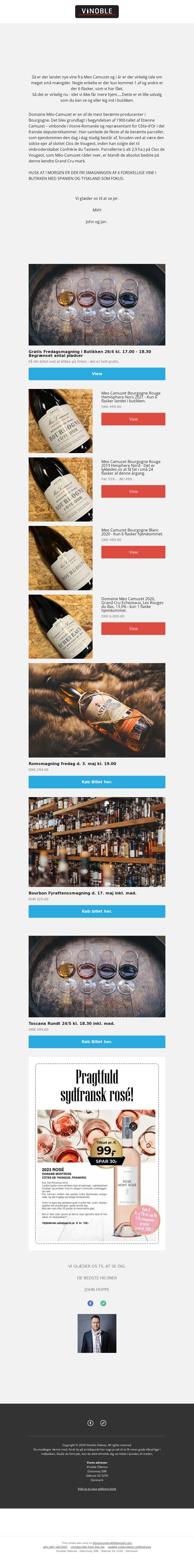
Task: Open the wine glasses image for Fredagsmagning
Action: [x=97, y=304]
